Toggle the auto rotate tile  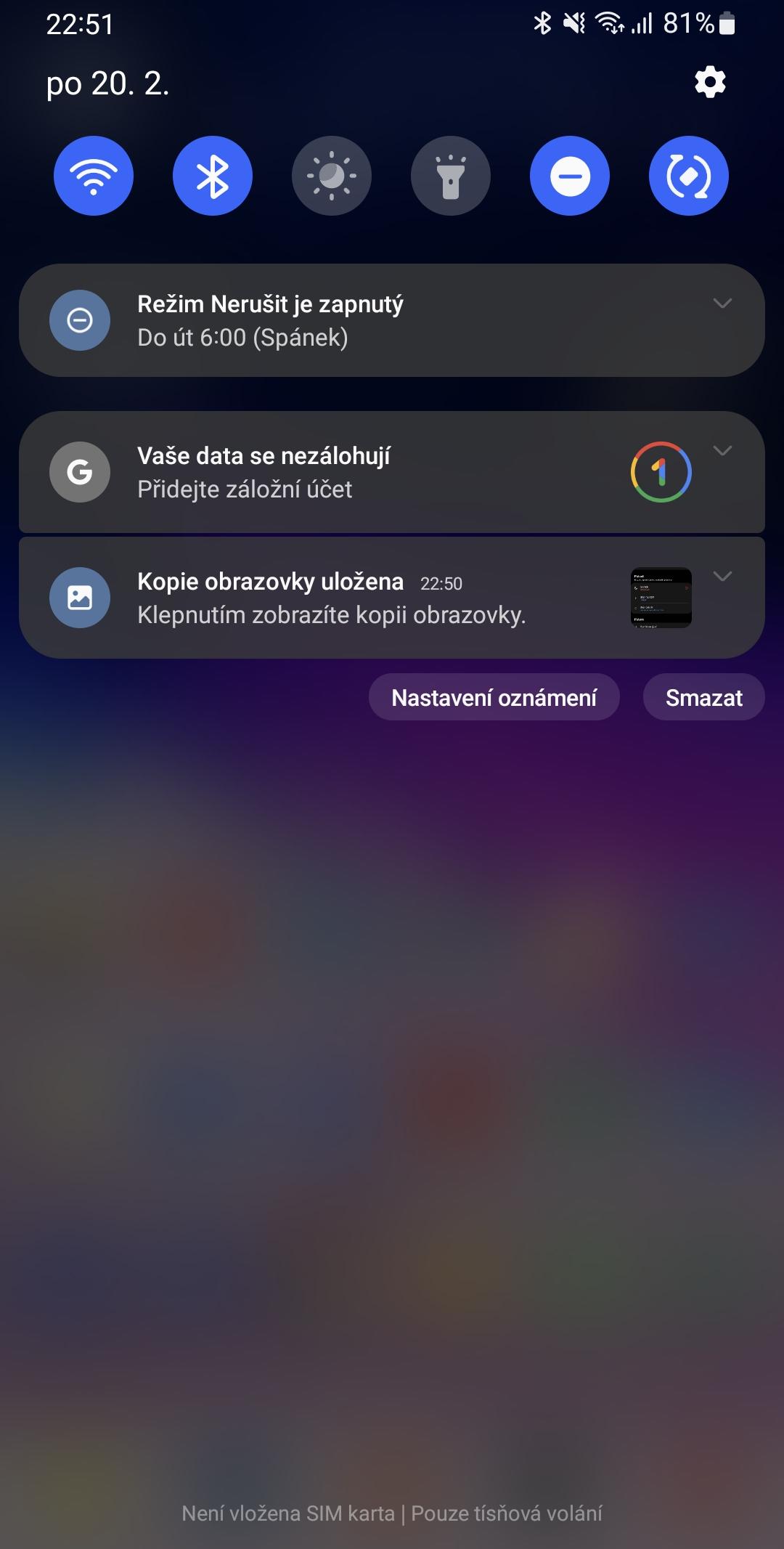[689, 176]
